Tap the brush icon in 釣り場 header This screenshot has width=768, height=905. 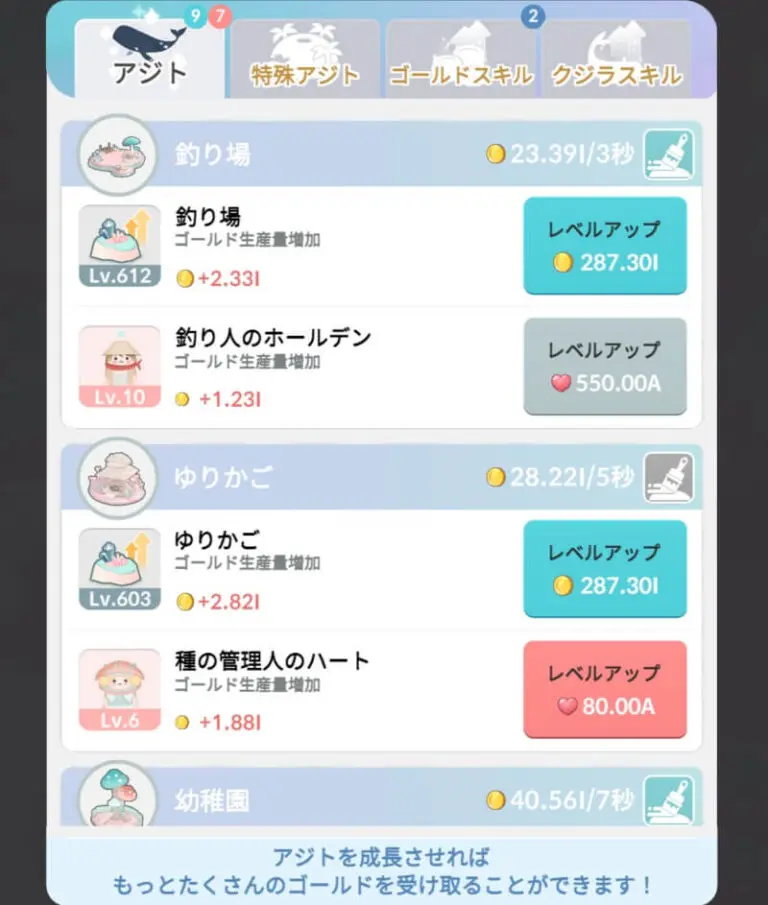coord(669,154)
